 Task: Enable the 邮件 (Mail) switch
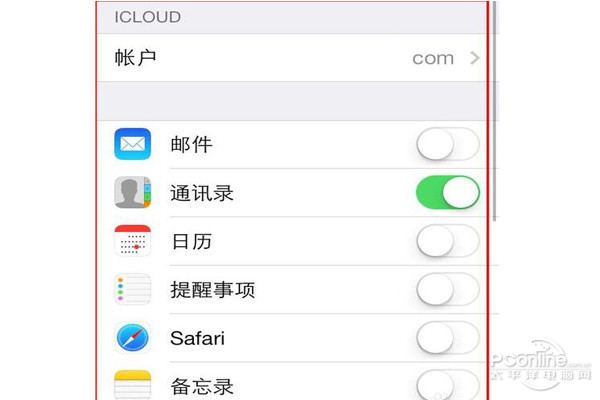point(447,145)
